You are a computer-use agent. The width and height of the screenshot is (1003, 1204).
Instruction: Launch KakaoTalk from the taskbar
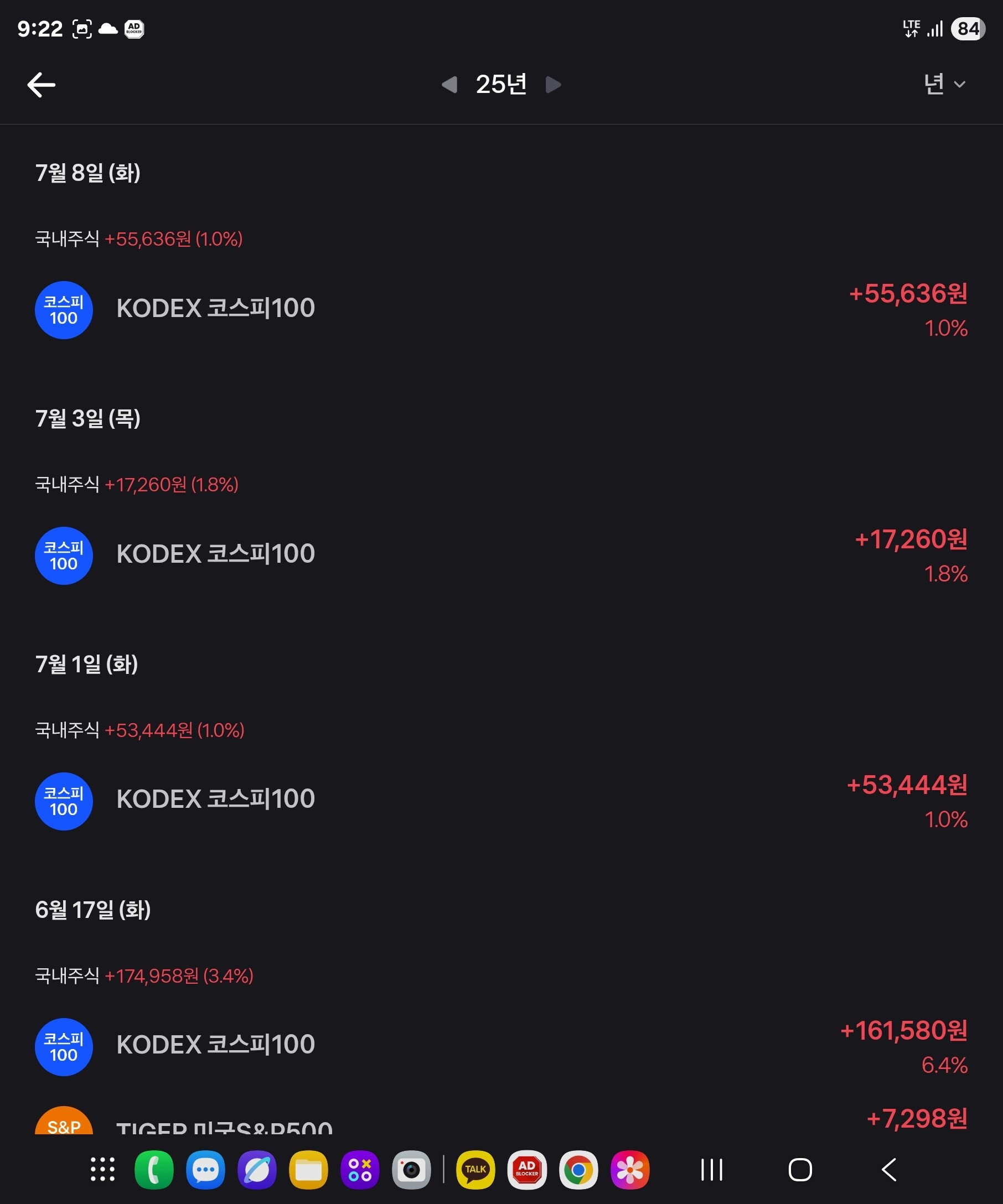pyautogui.click(x=475, y=1170)
